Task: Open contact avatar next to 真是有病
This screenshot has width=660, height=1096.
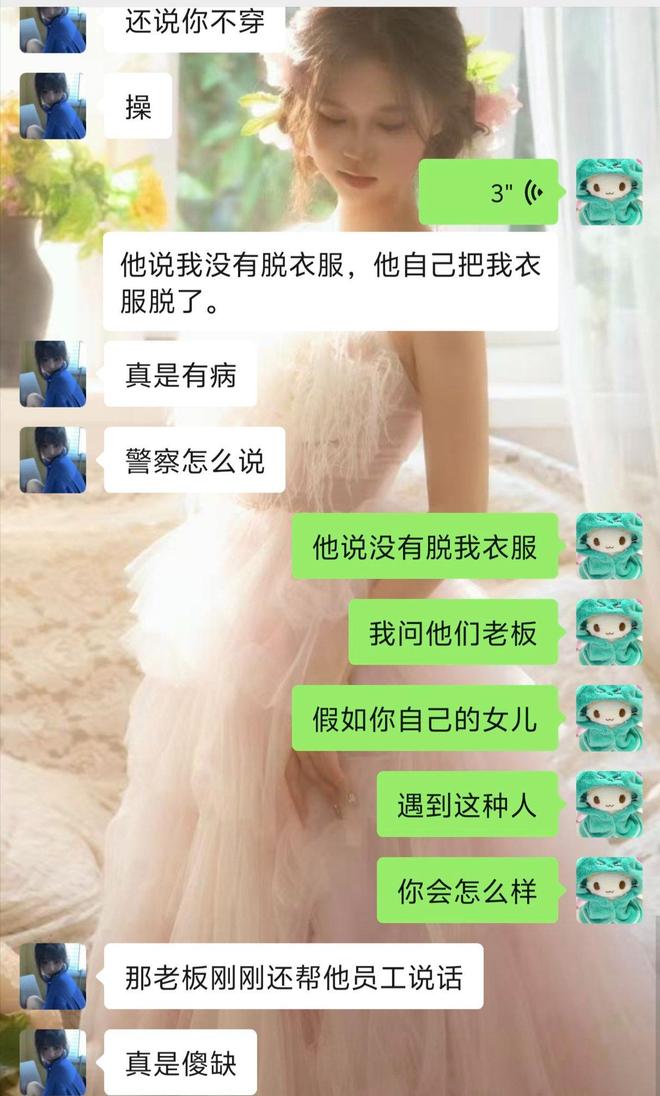Action: 53,374
